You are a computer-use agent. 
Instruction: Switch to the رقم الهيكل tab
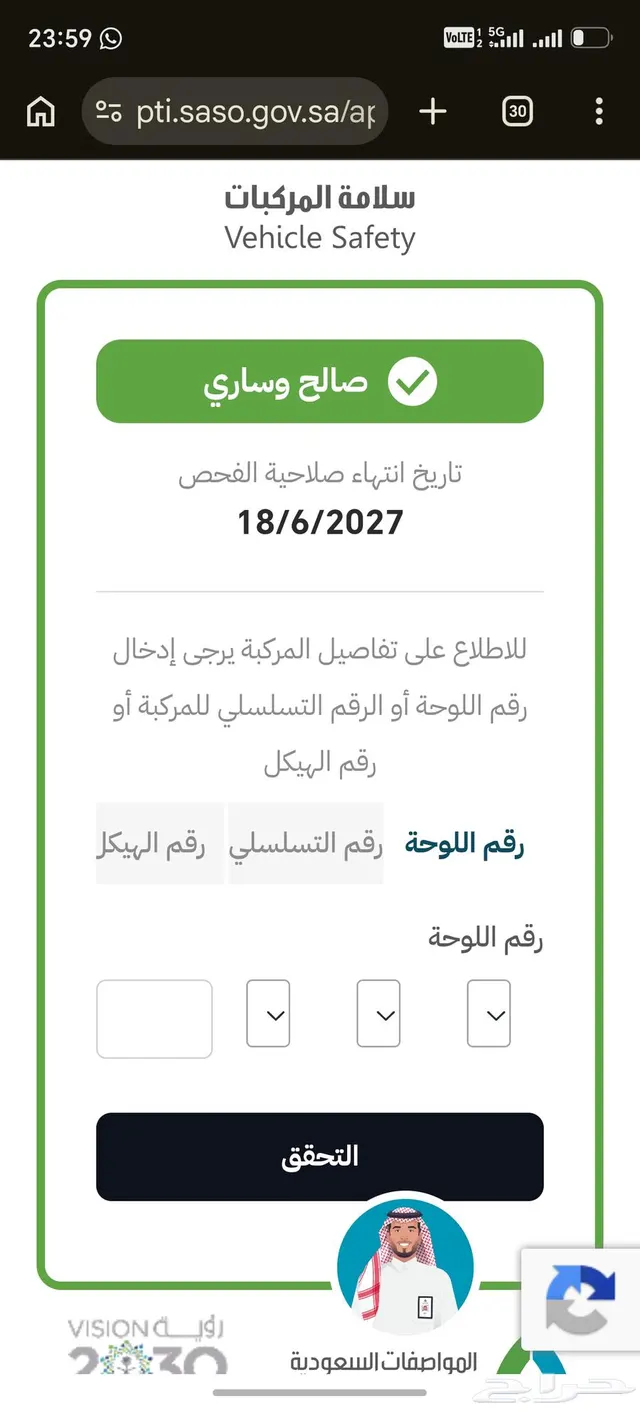tap(160, 843)
